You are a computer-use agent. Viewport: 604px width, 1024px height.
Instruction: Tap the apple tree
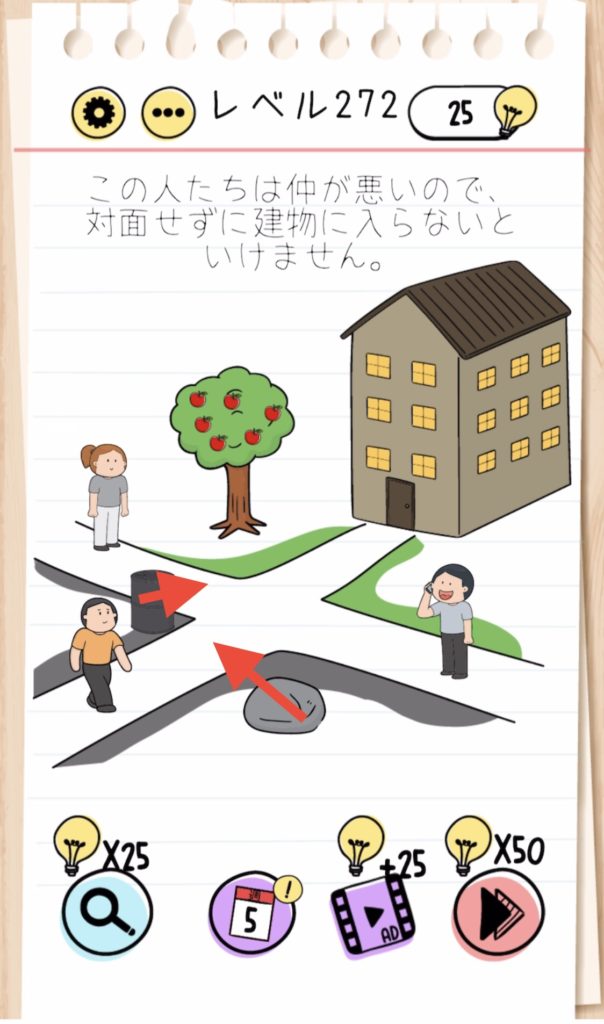pyautogui.click(x=233, y=440)
